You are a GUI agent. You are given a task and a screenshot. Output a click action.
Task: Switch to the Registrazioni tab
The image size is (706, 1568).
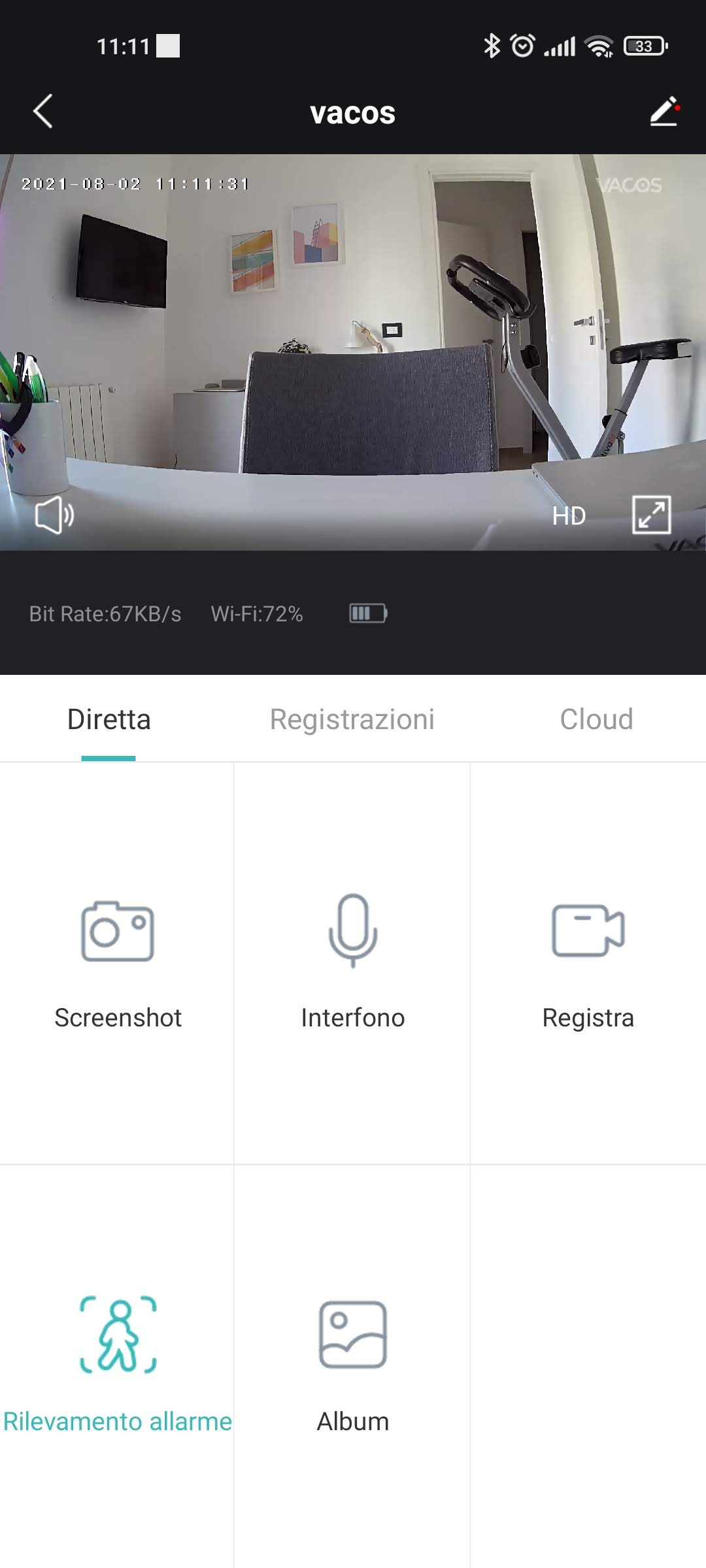pos(352,719)
